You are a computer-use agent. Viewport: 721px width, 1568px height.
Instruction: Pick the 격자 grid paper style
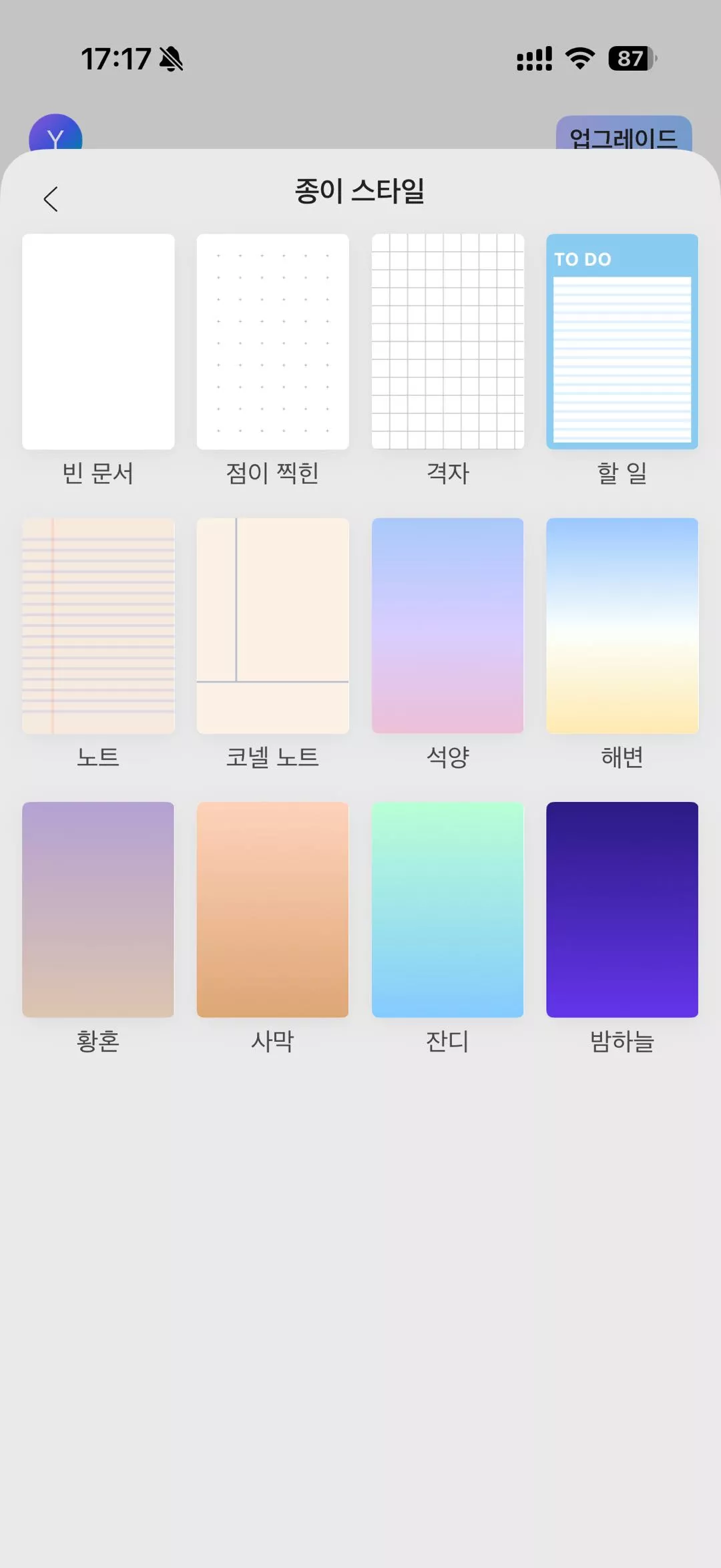coord(447,341)
